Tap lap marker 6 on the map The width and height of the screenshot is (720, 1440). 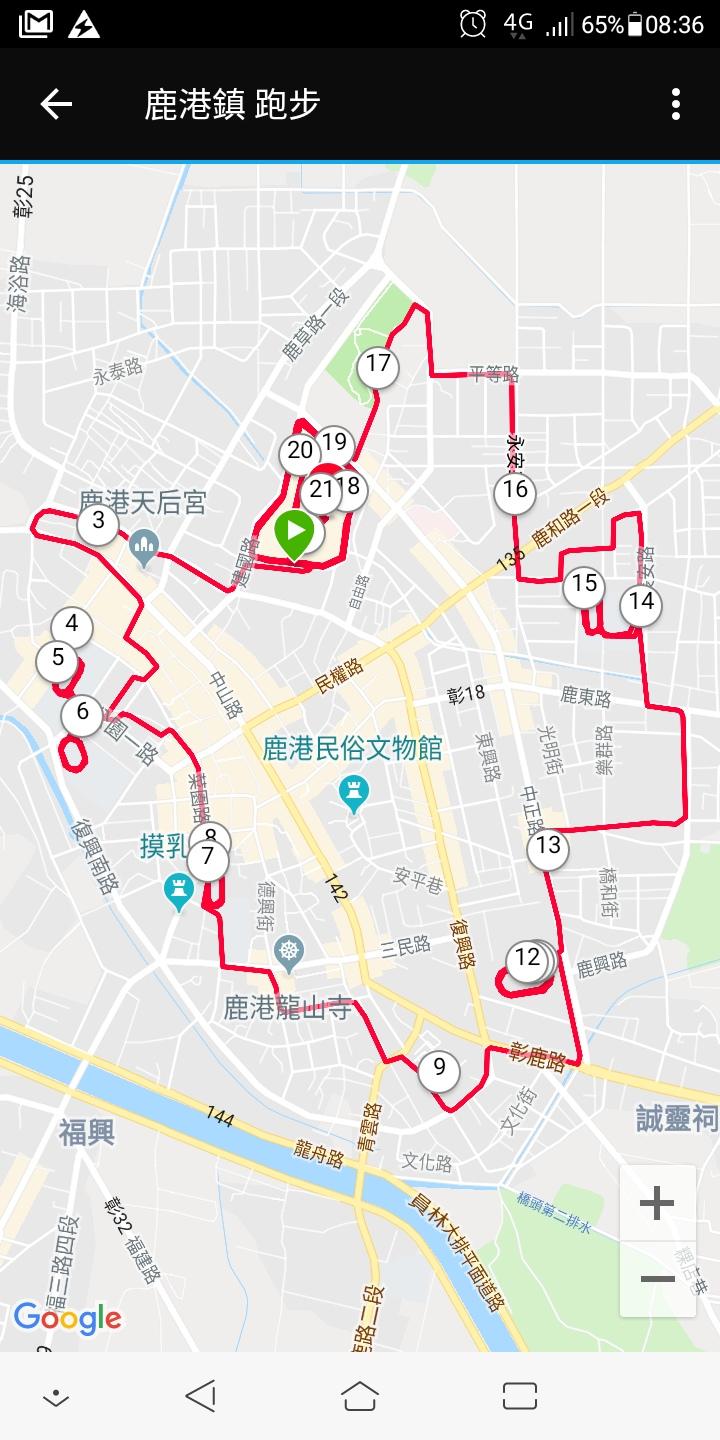pos(82,713)
